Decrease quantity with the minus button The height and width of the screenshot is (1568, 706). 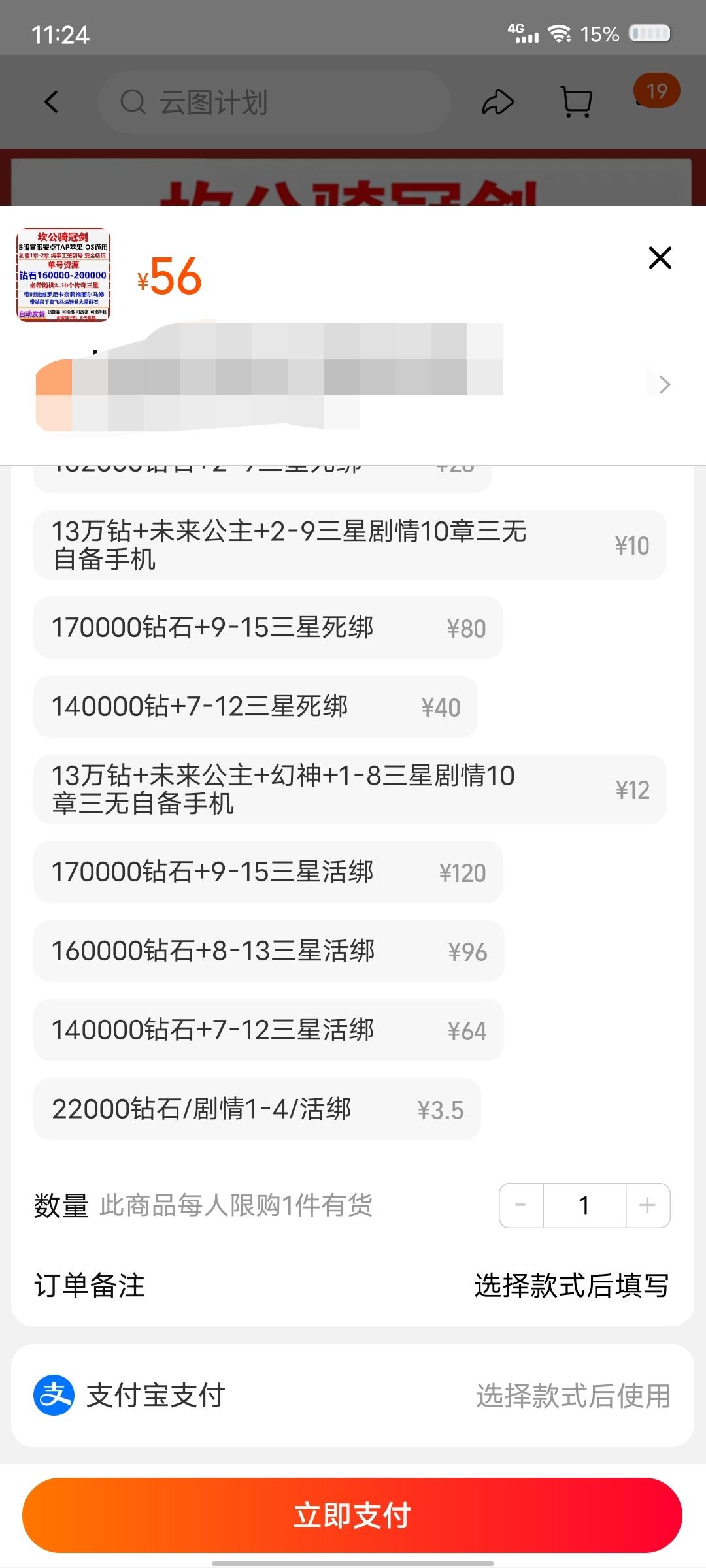(521, 1205)
